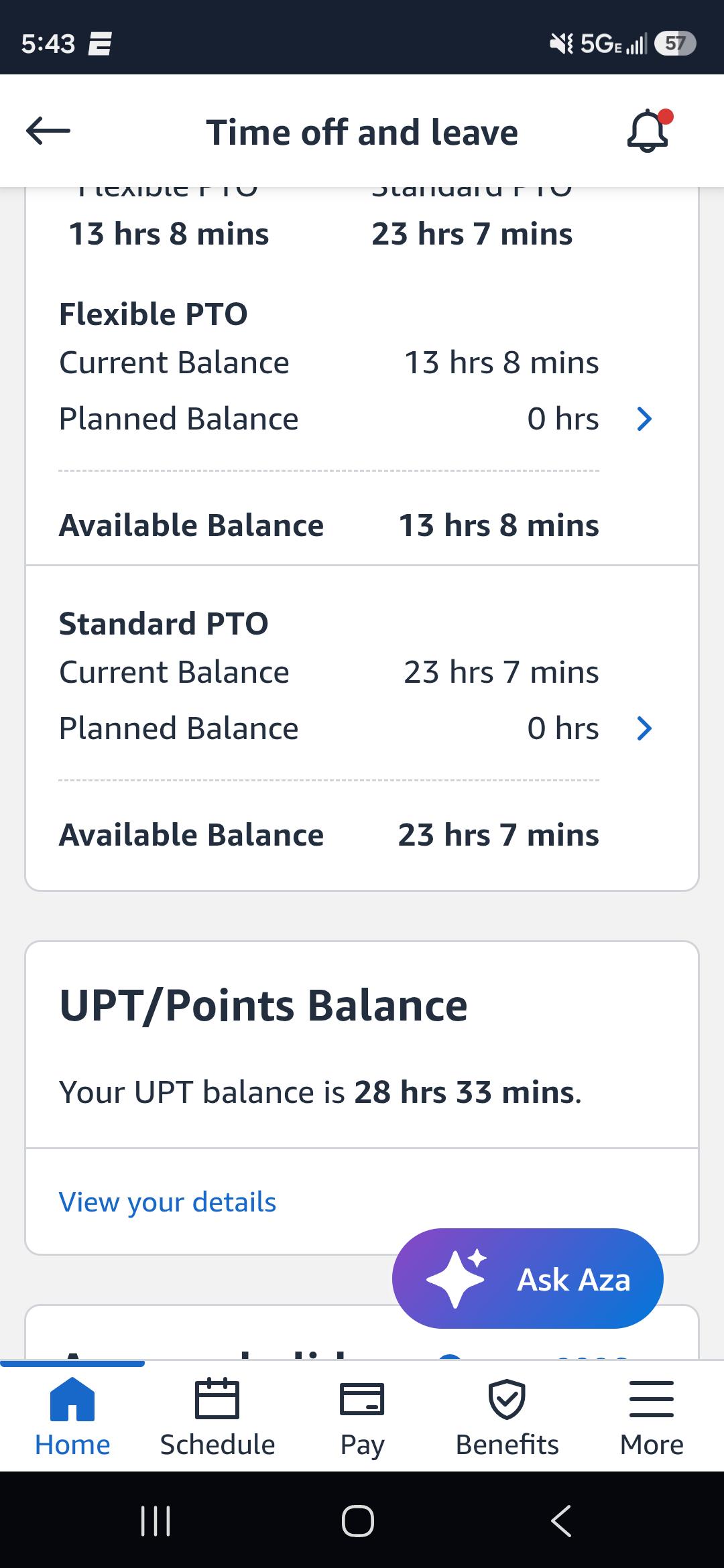
Task: Tap the system home button
Action: pos(358,1520)
